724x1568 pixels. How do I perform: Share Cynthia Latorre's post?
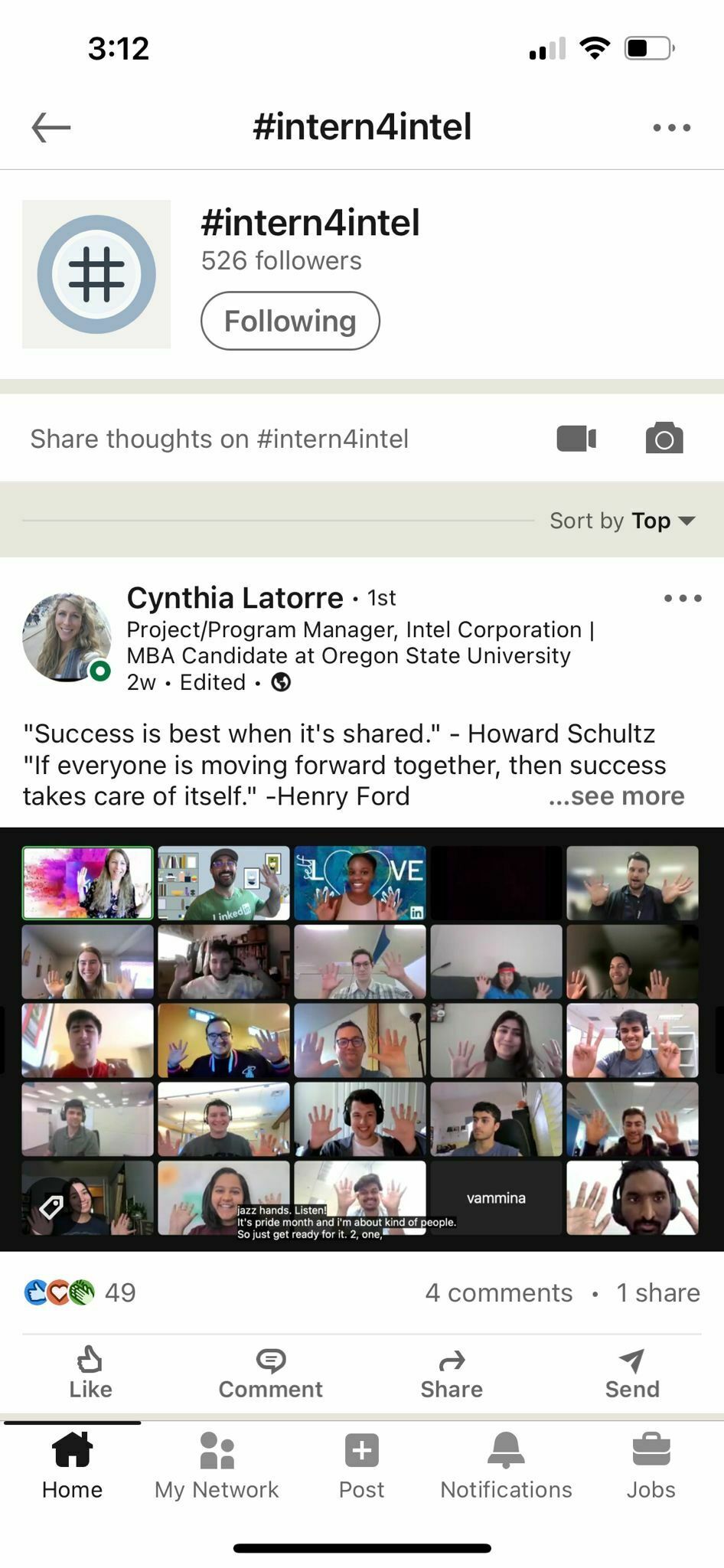[x=452, y=1373]
